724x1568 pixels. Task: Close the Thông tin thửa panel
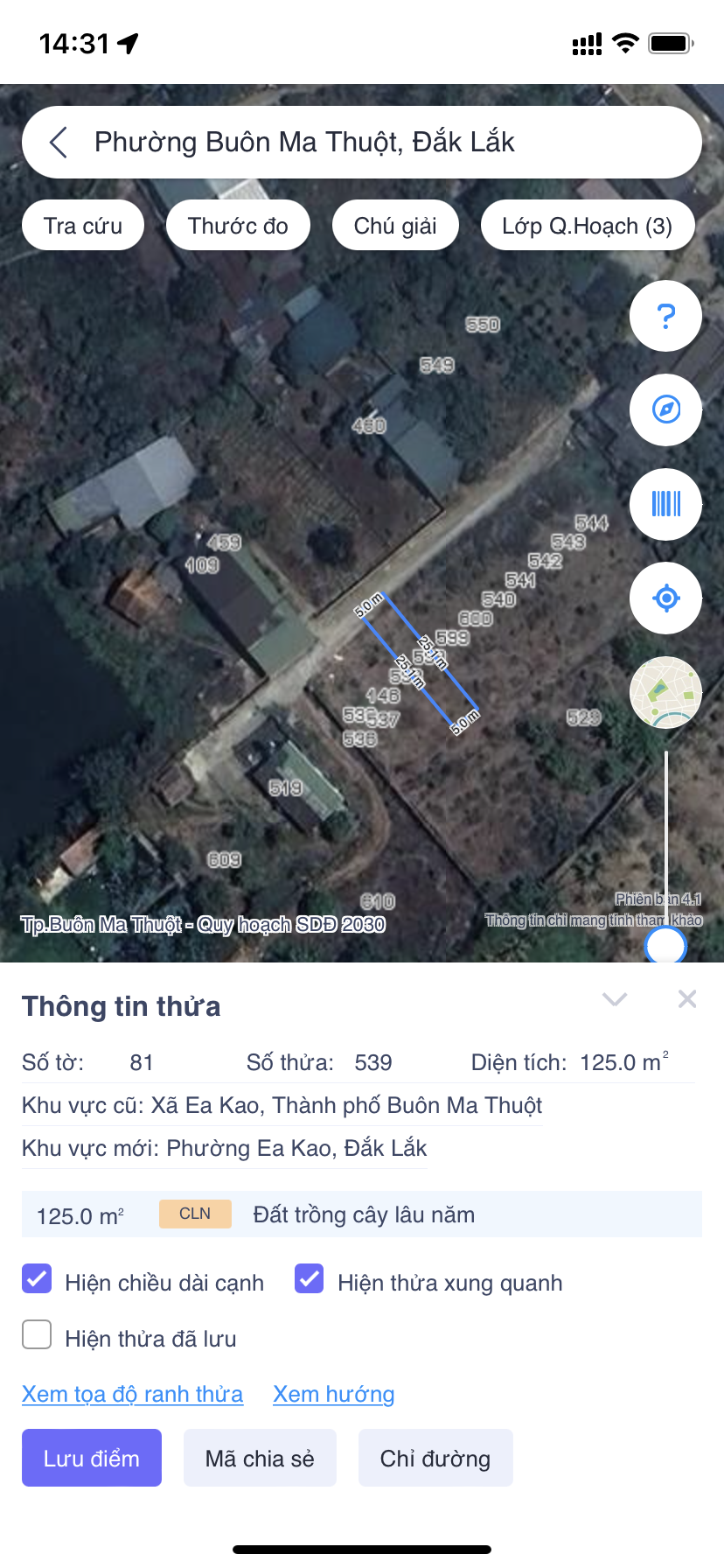687,999
